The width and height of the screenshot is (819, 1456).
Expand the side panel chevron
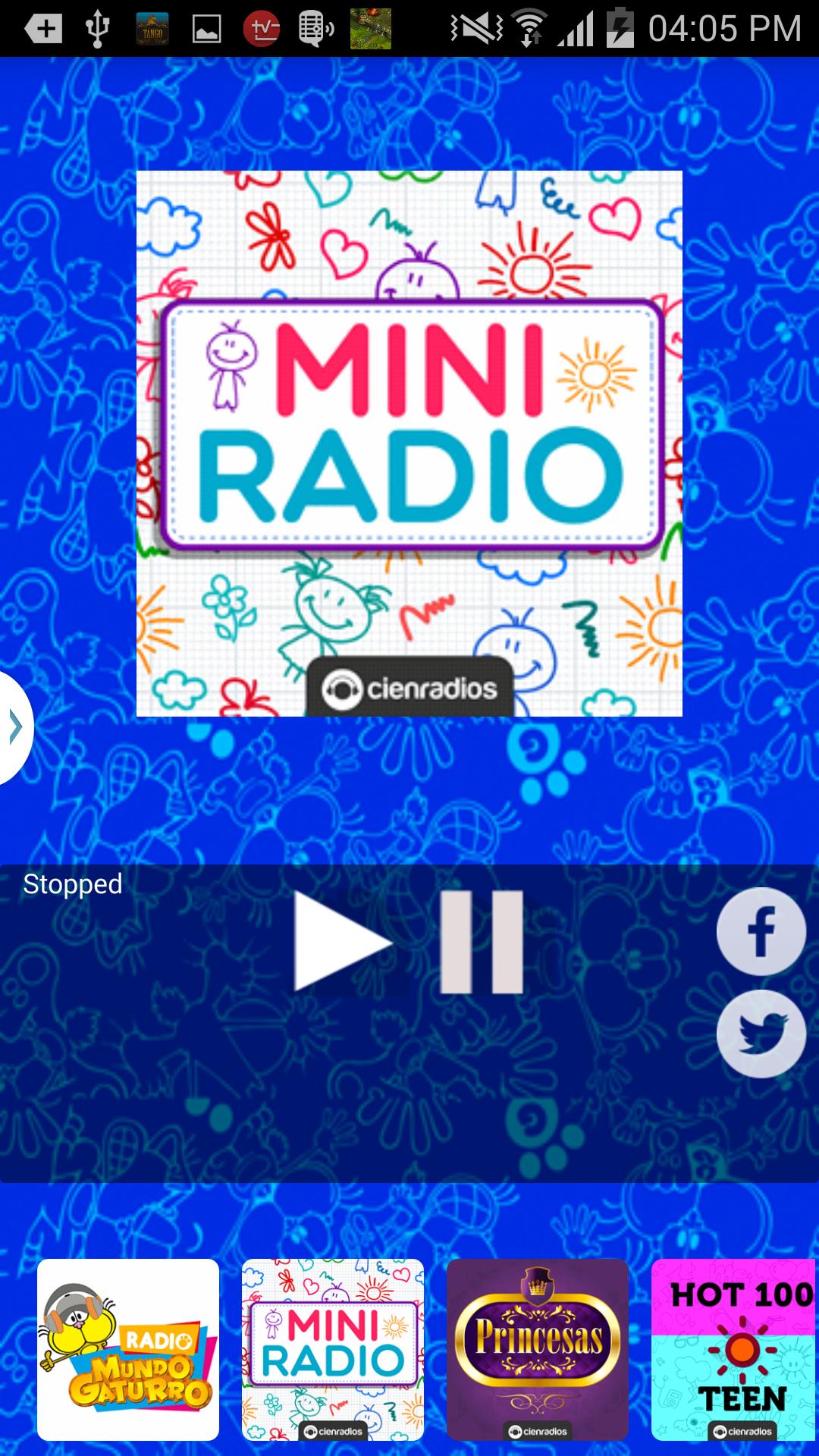pyautogui.click(x=14, y=726)
